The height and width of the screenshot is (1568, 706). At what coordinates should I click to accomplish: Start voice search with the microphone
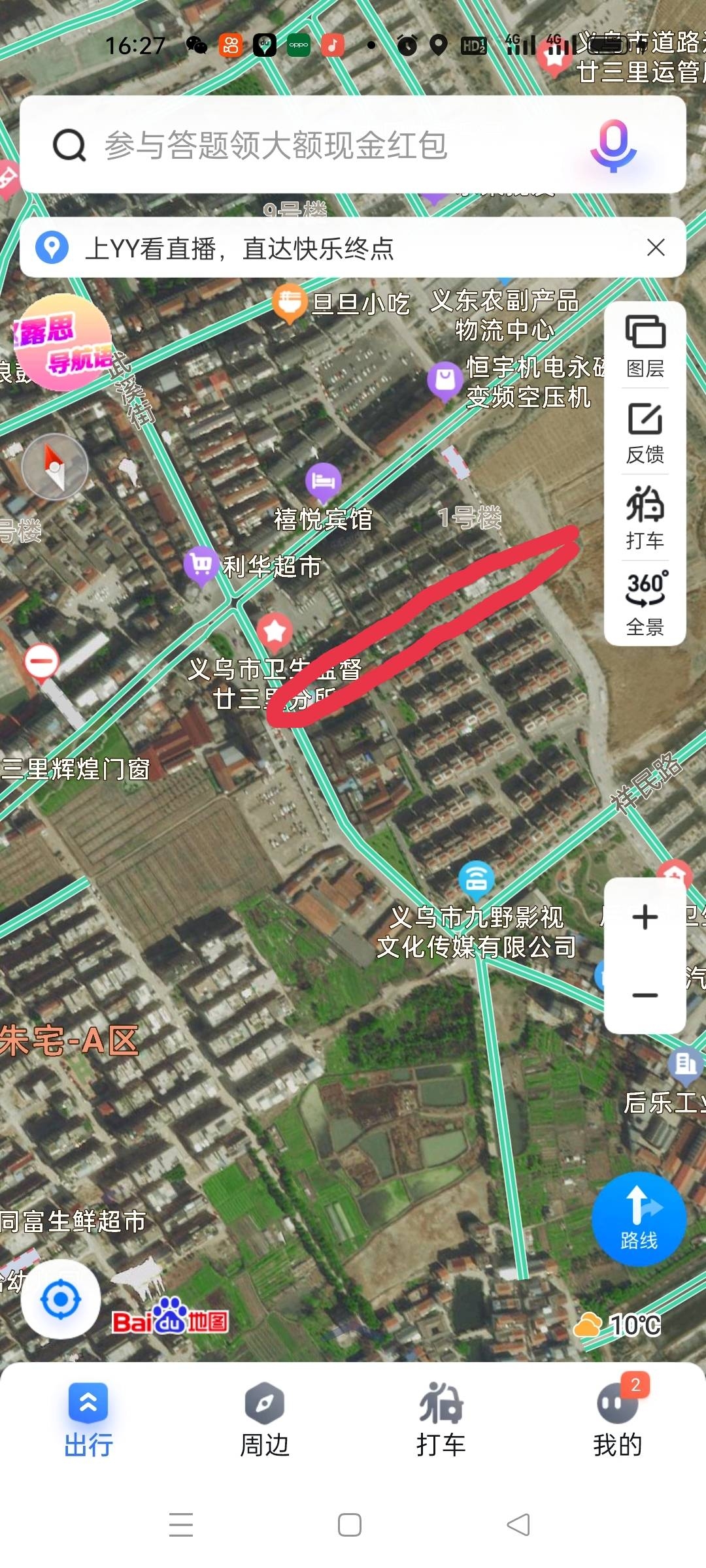[x=613, y=145]
